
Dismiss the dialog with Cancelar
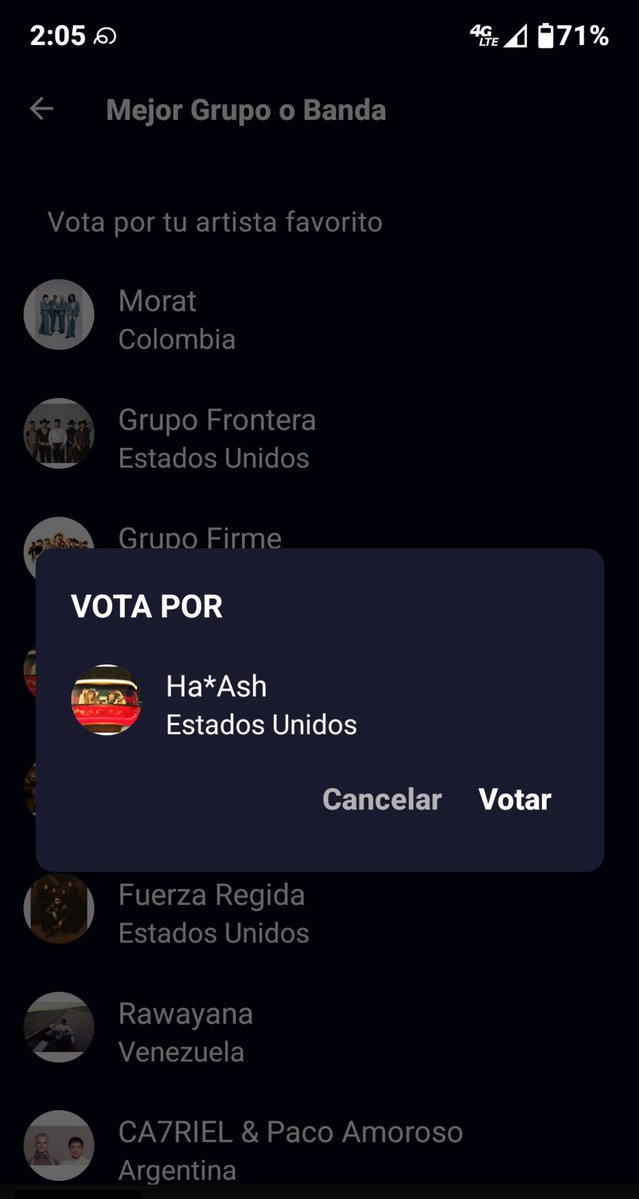point(382,799)
